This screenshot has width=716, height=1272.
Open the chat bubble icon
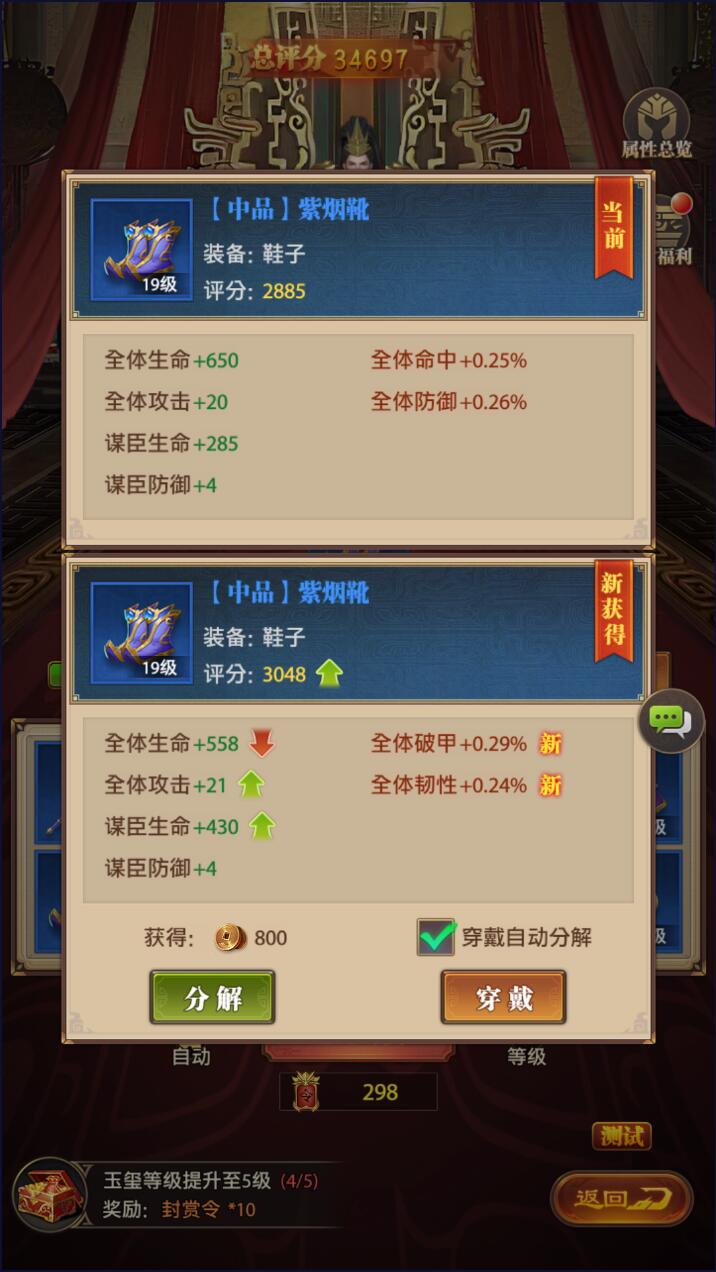pos(671,720)
